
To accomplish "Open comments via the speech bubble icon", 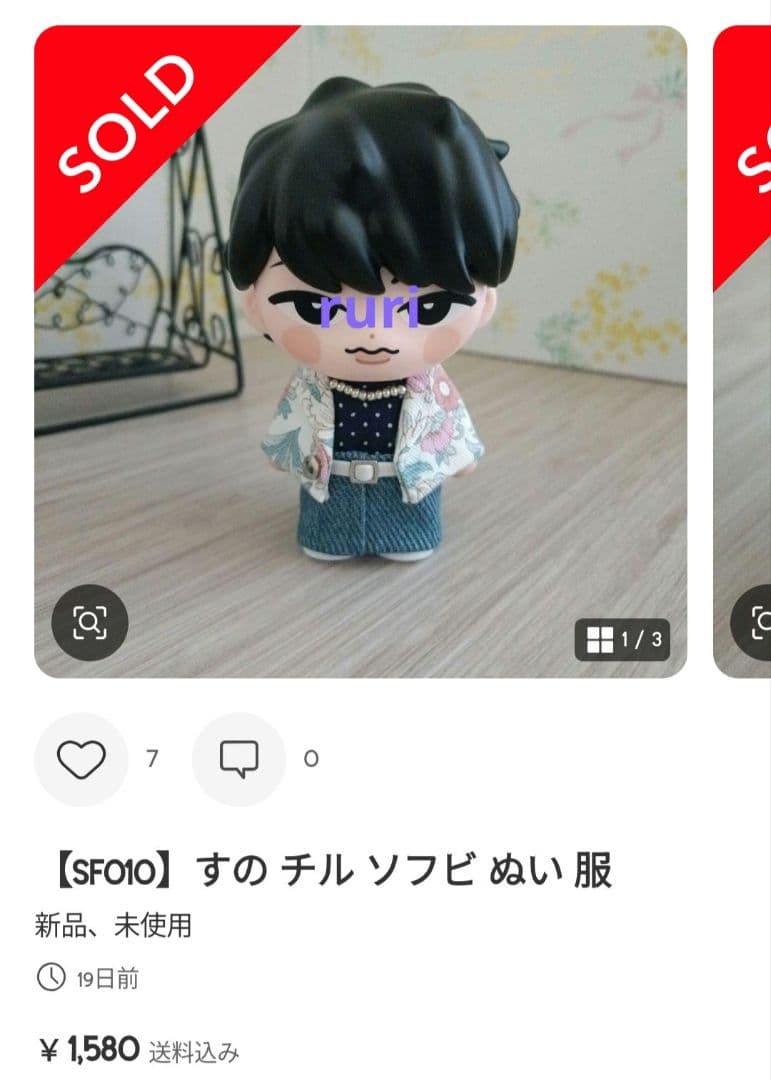I will click(x=238, y=760).
